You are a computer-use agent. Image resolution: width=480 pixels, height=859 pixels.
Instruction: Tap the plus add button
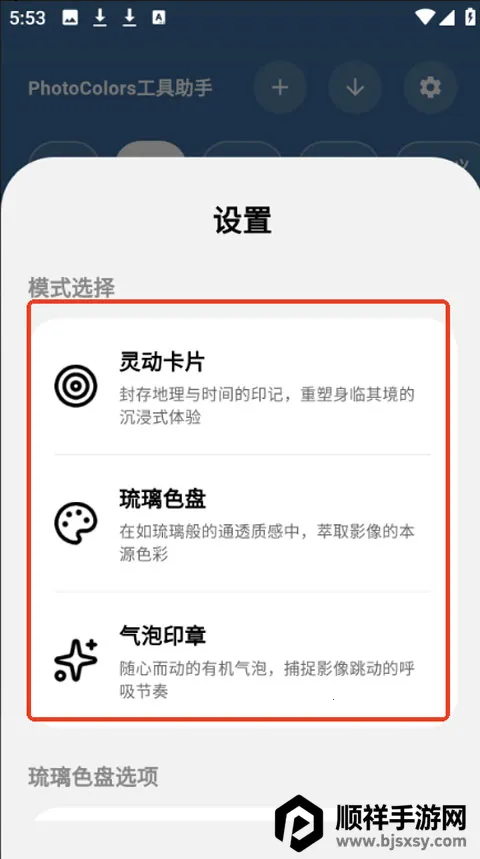tap(280, 87)
